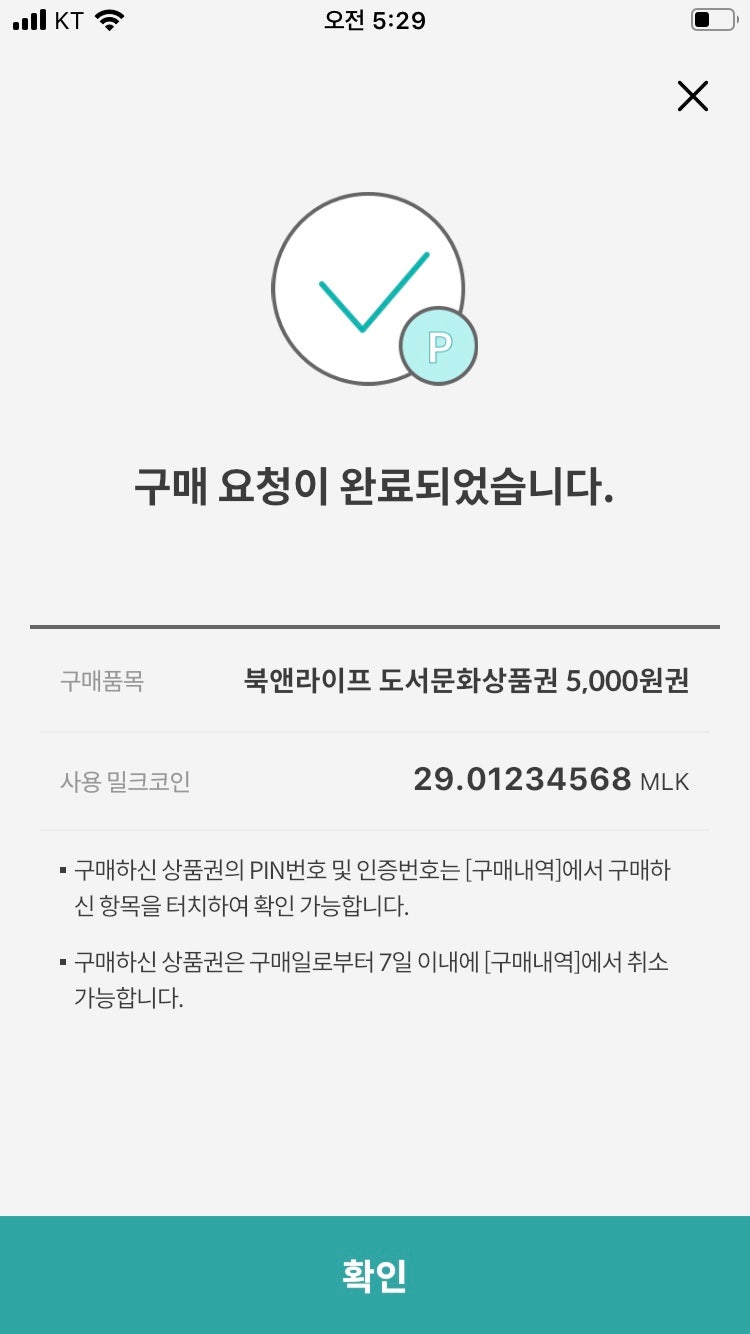This screenshot has height=1334, width=750.
Task: Tap the 7-day cancellation notice
Action: [x=375, y=978]
